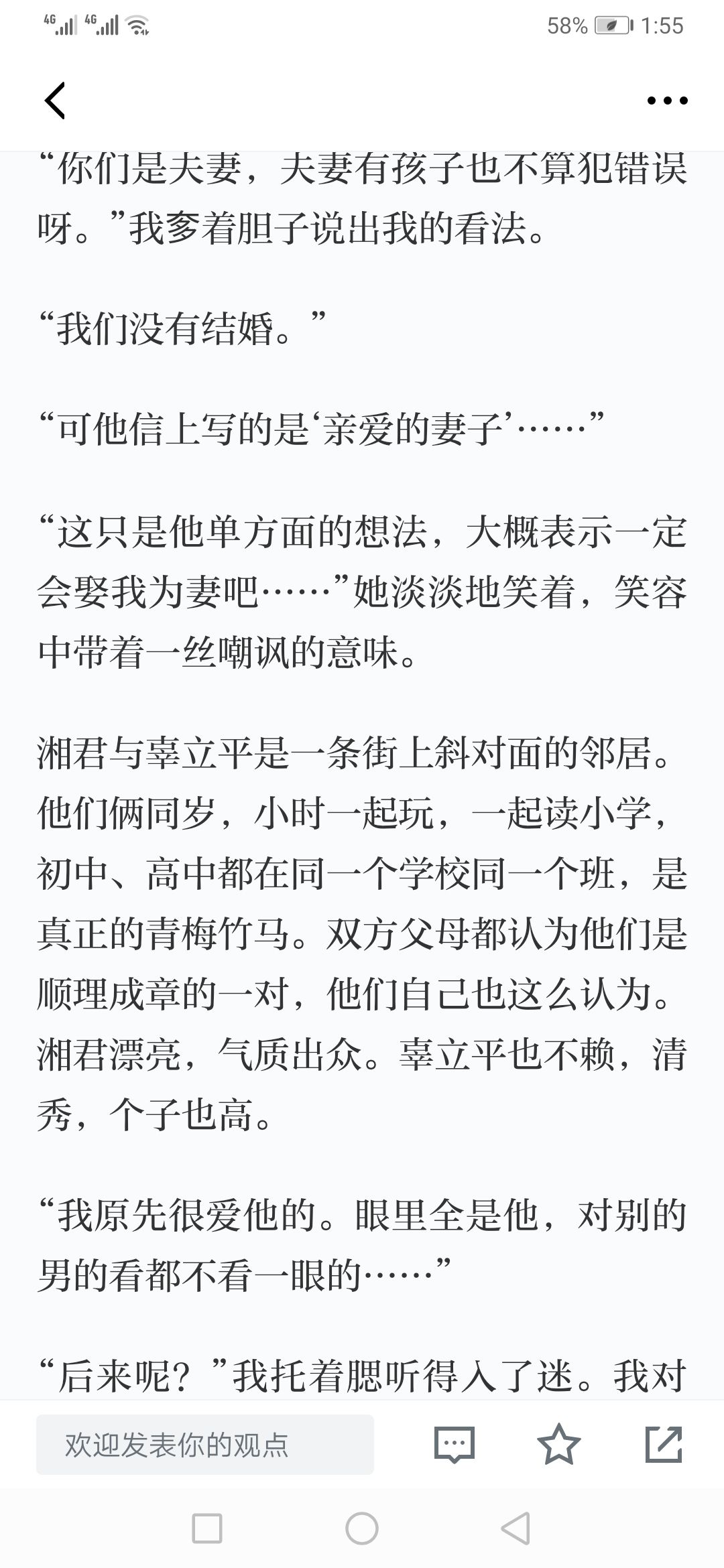Image resolution: width=724 pixels, height=1568 pixels.
Task: Favorite this article with the star
Action: (558, 1444)
